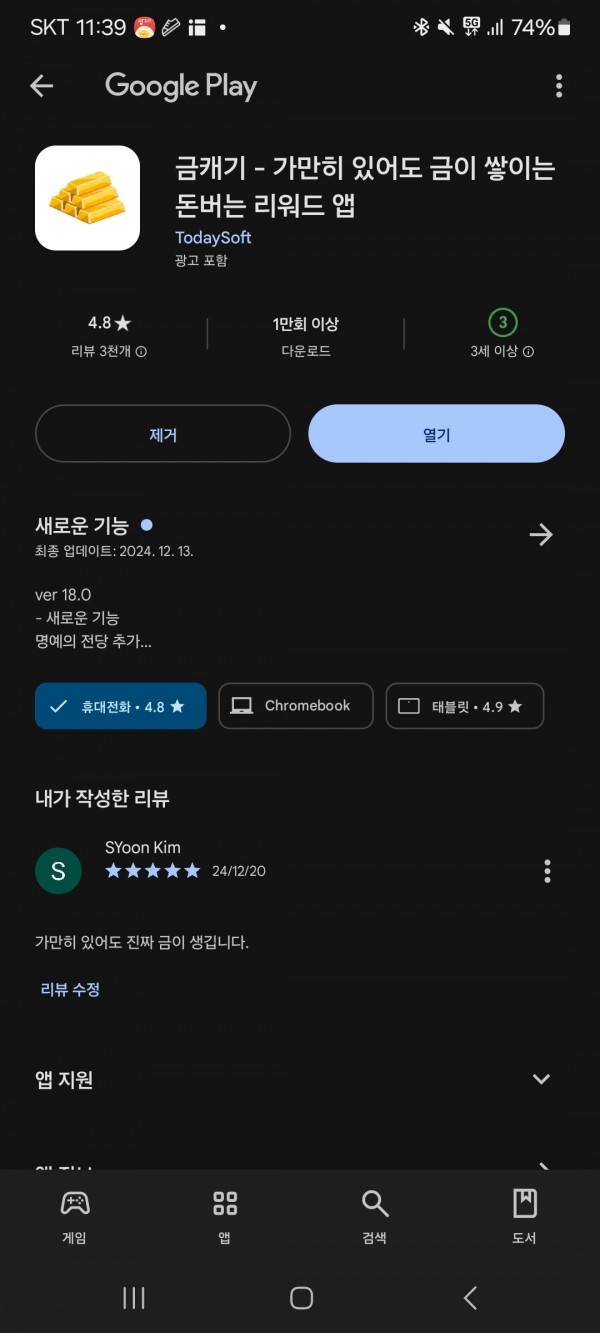The image size is (600, 1333).
Task: Select the Chromebook device chip
Action: click(x=296, y=706)
